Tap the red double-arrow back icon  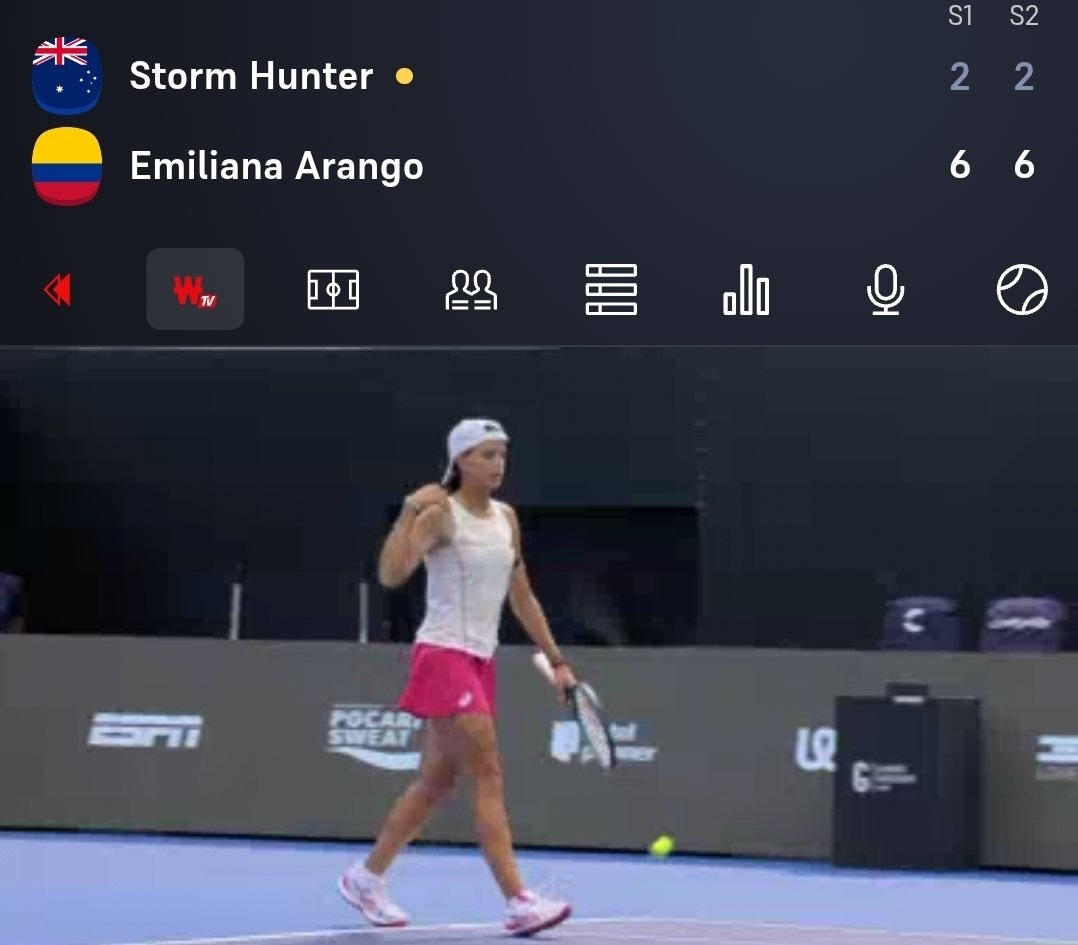click(57, 290)
